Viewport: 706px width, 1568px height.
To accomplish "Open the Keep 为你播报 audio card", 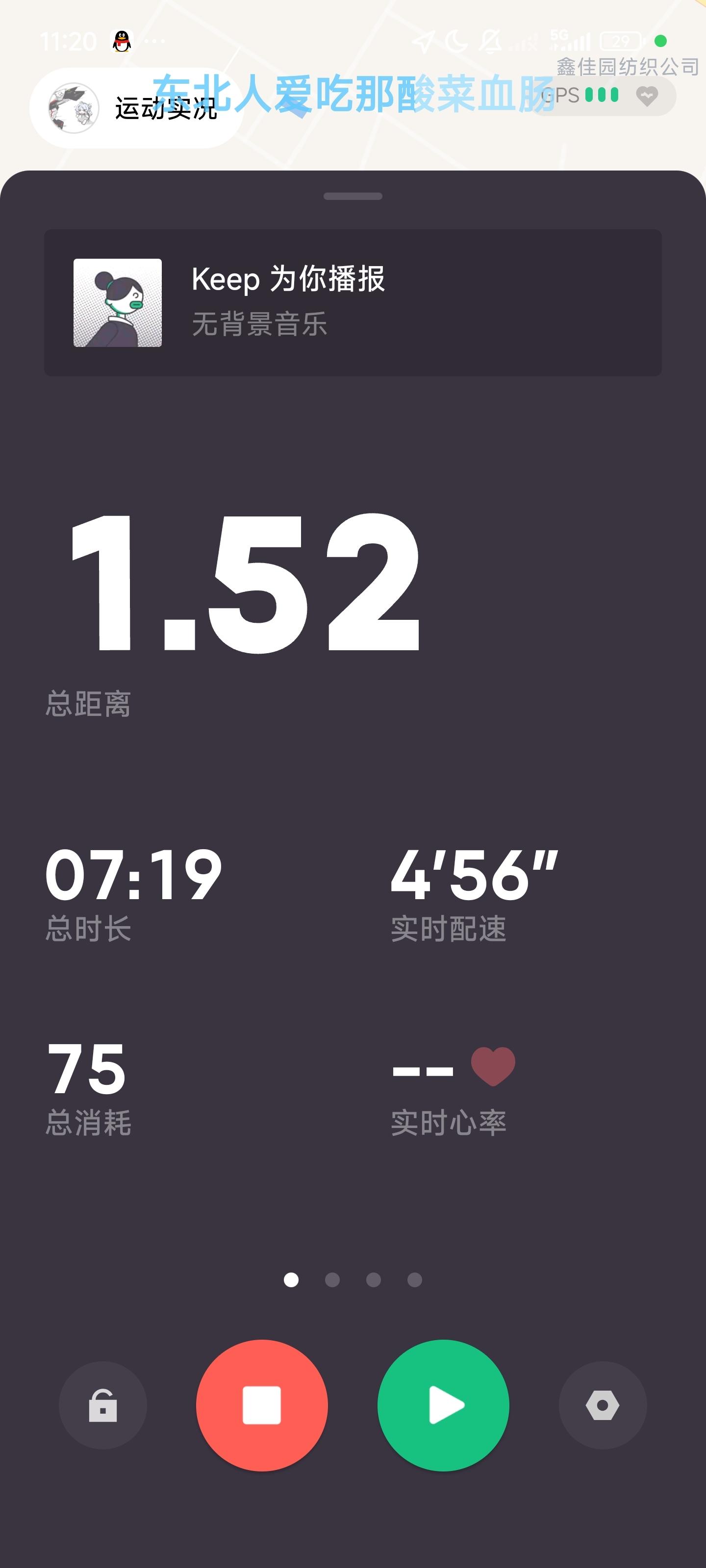I will click(353, 302).
